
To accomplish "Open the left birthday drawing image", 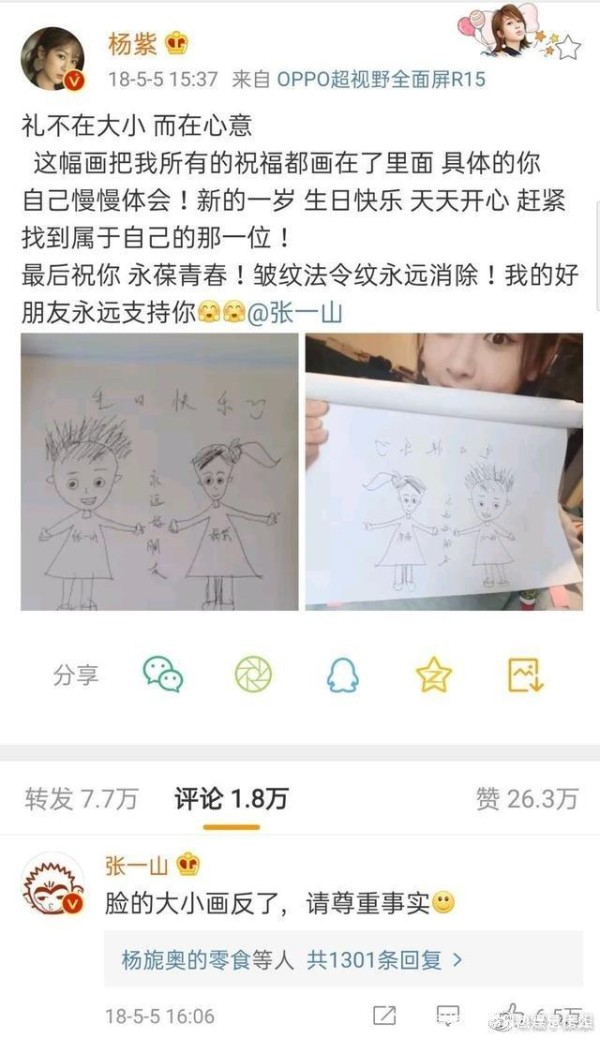I will tap(160, 472).
